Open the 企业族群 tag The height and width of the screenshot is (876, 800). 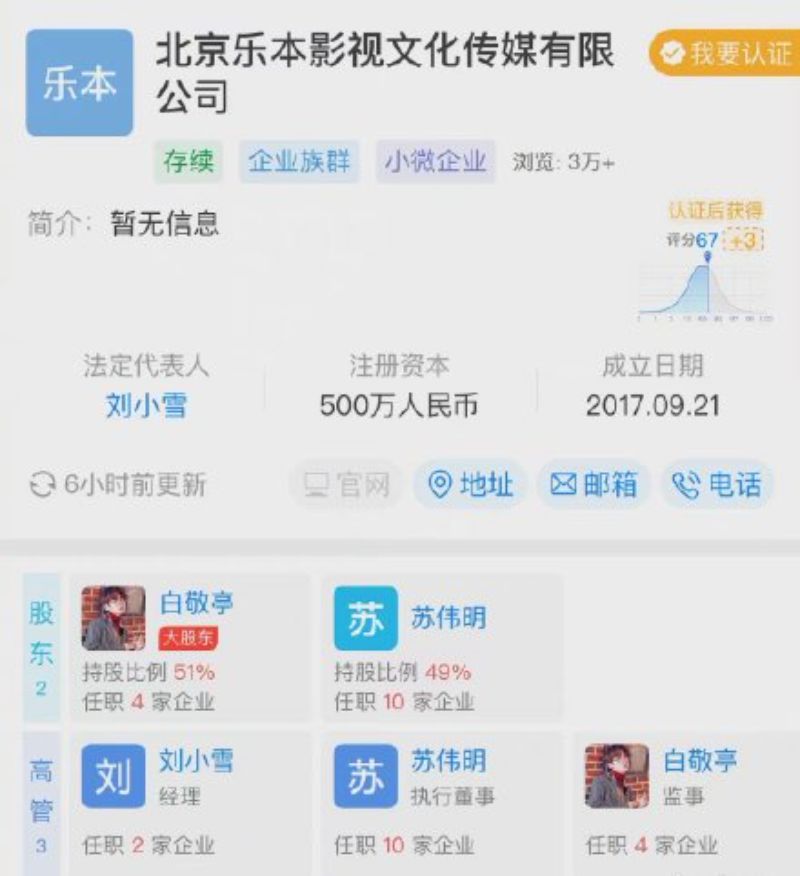(300, 162)
